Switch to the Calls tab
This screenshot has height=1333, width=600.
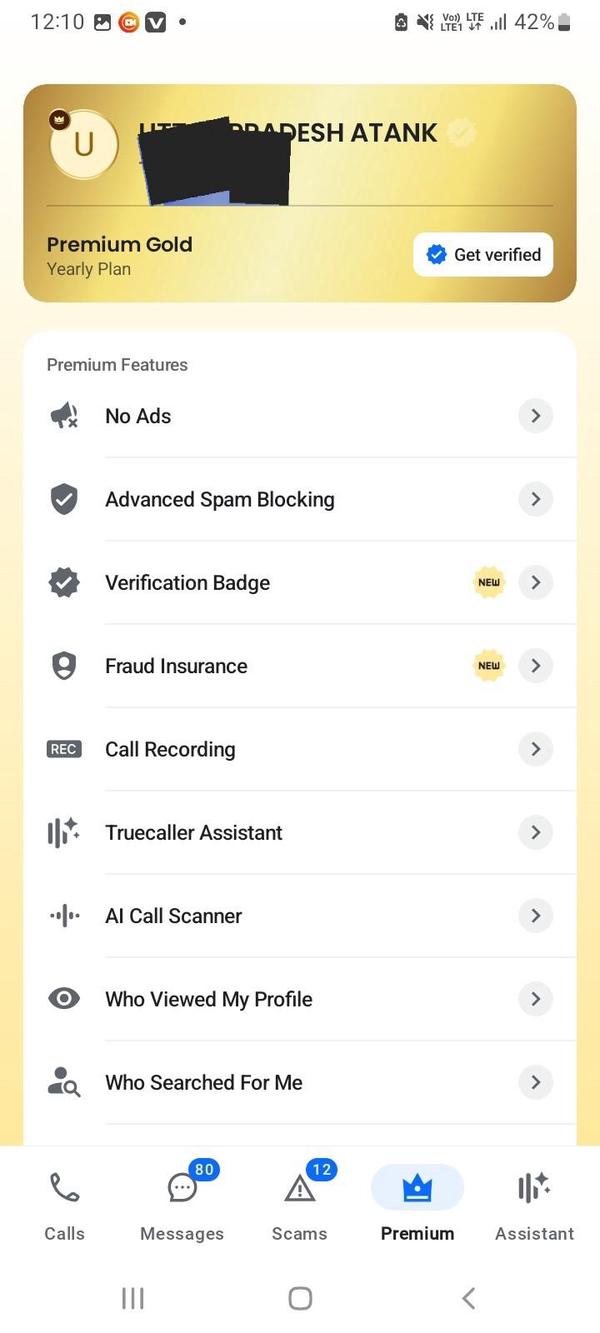[64, 1205]
